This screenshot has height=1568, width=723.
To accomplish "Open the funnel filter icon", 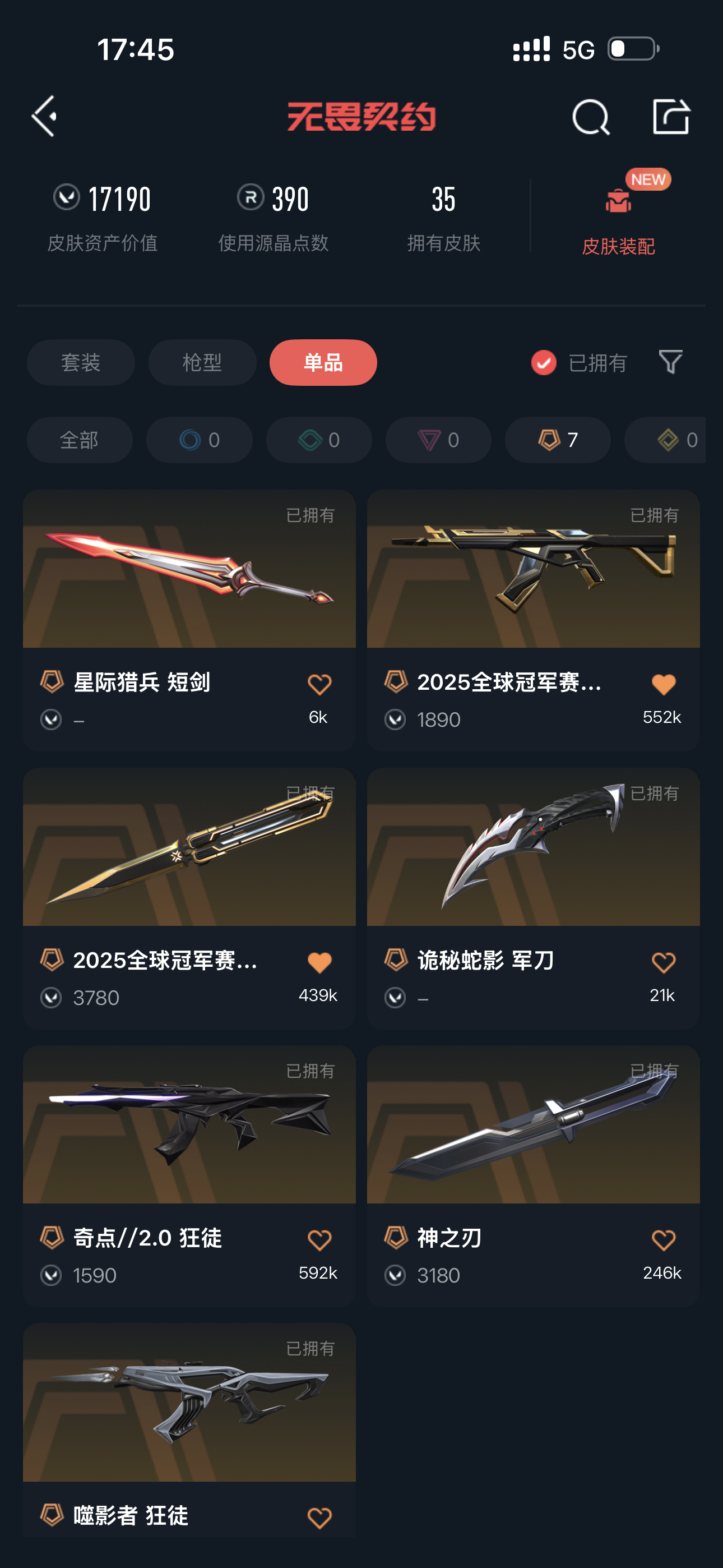I will (x=670, y=362).
